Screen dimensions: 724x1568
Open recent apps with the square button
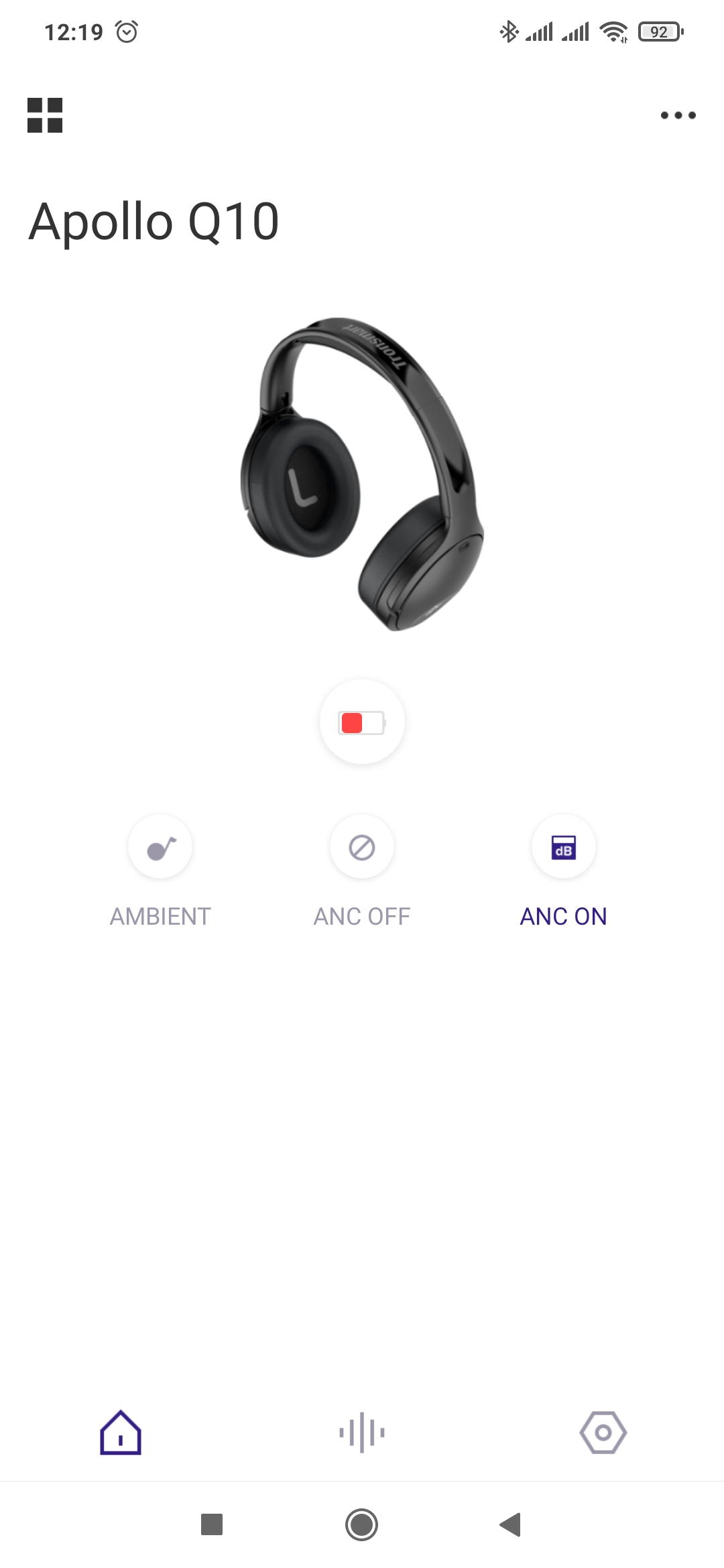point(212,1524)
